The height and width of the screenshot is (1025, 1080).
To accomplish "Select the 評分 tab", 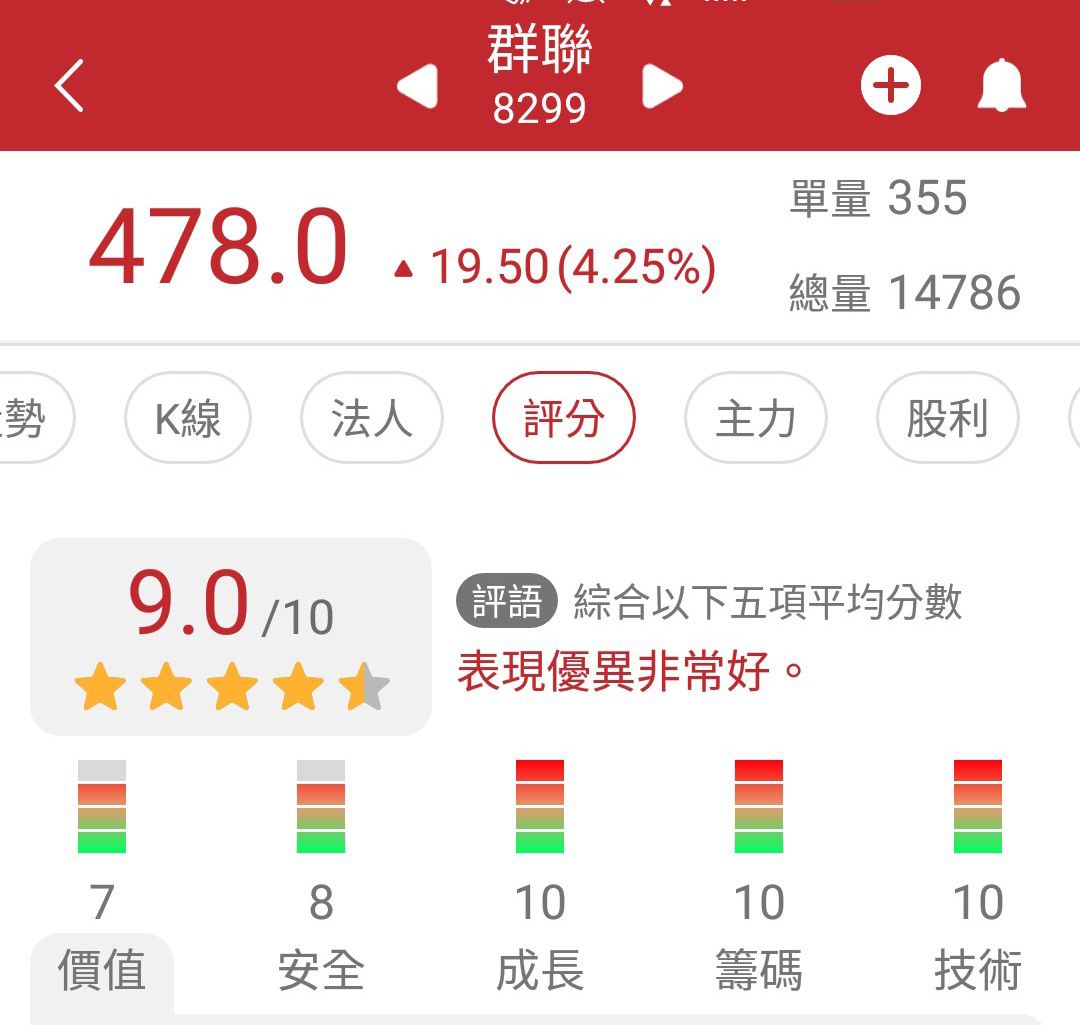I will (x=564, y=418).
